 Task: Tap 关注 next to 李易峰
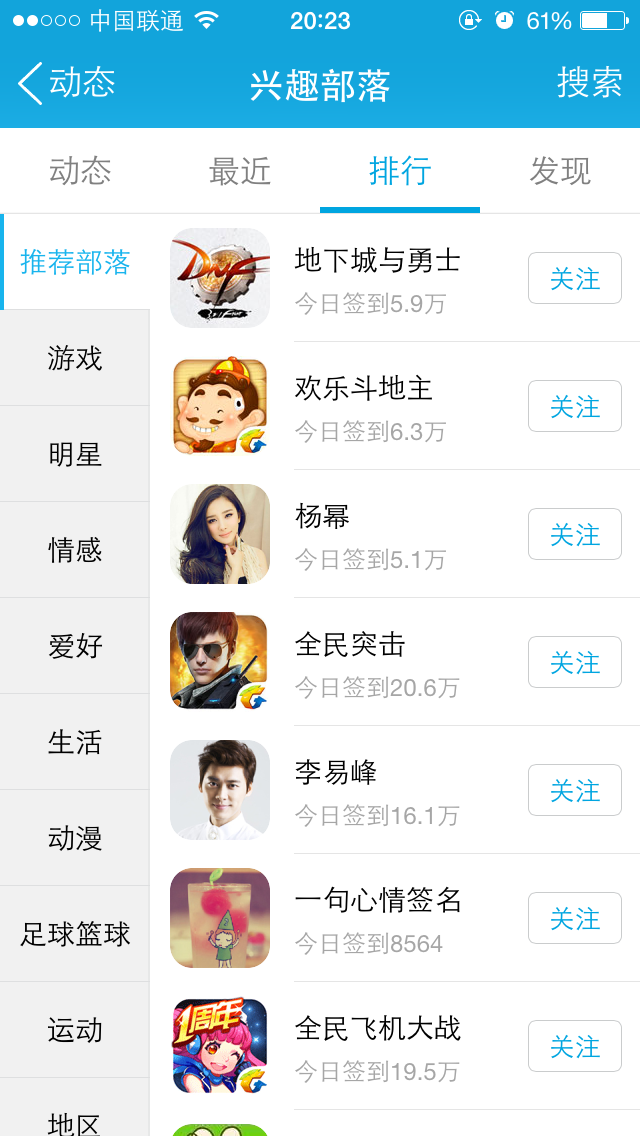(x=574, y=790)
